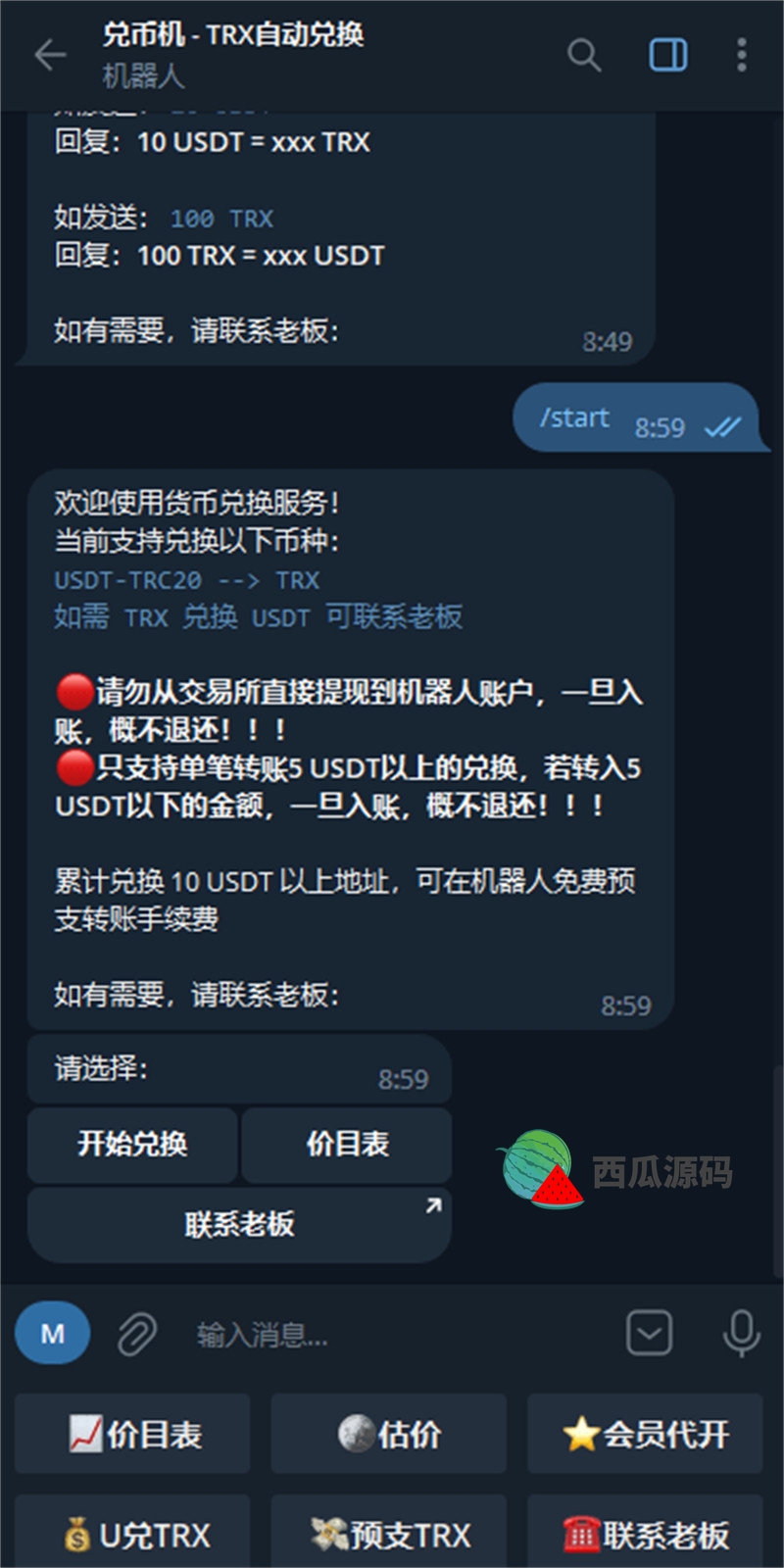Open the inline 价目表 button
The width and height of the screenshot is (784, 1568).
347,1144
